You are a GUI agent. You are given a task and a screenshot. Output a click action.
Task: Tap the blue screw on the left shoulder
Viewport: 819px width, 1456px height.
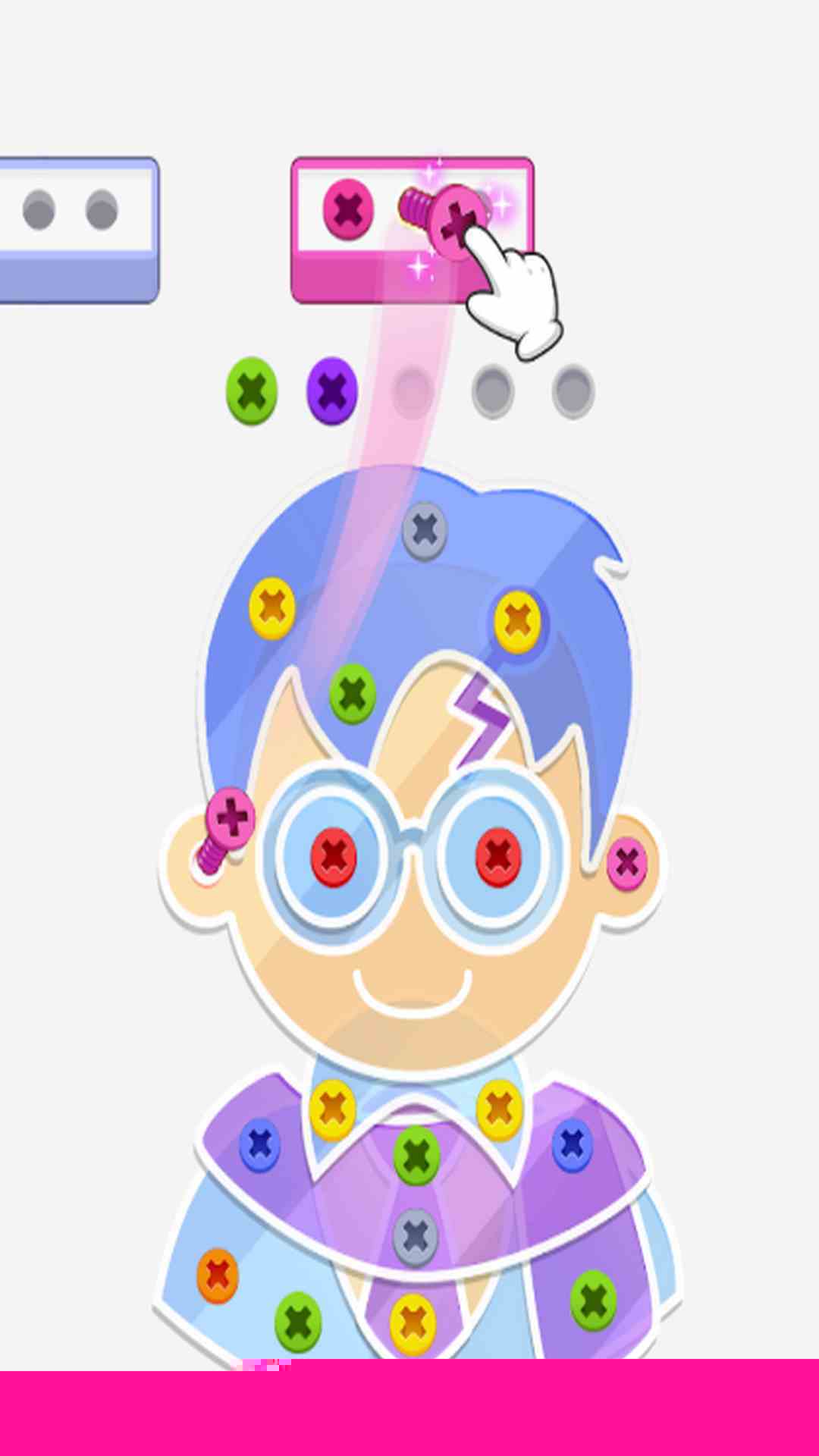point(260,1144)
